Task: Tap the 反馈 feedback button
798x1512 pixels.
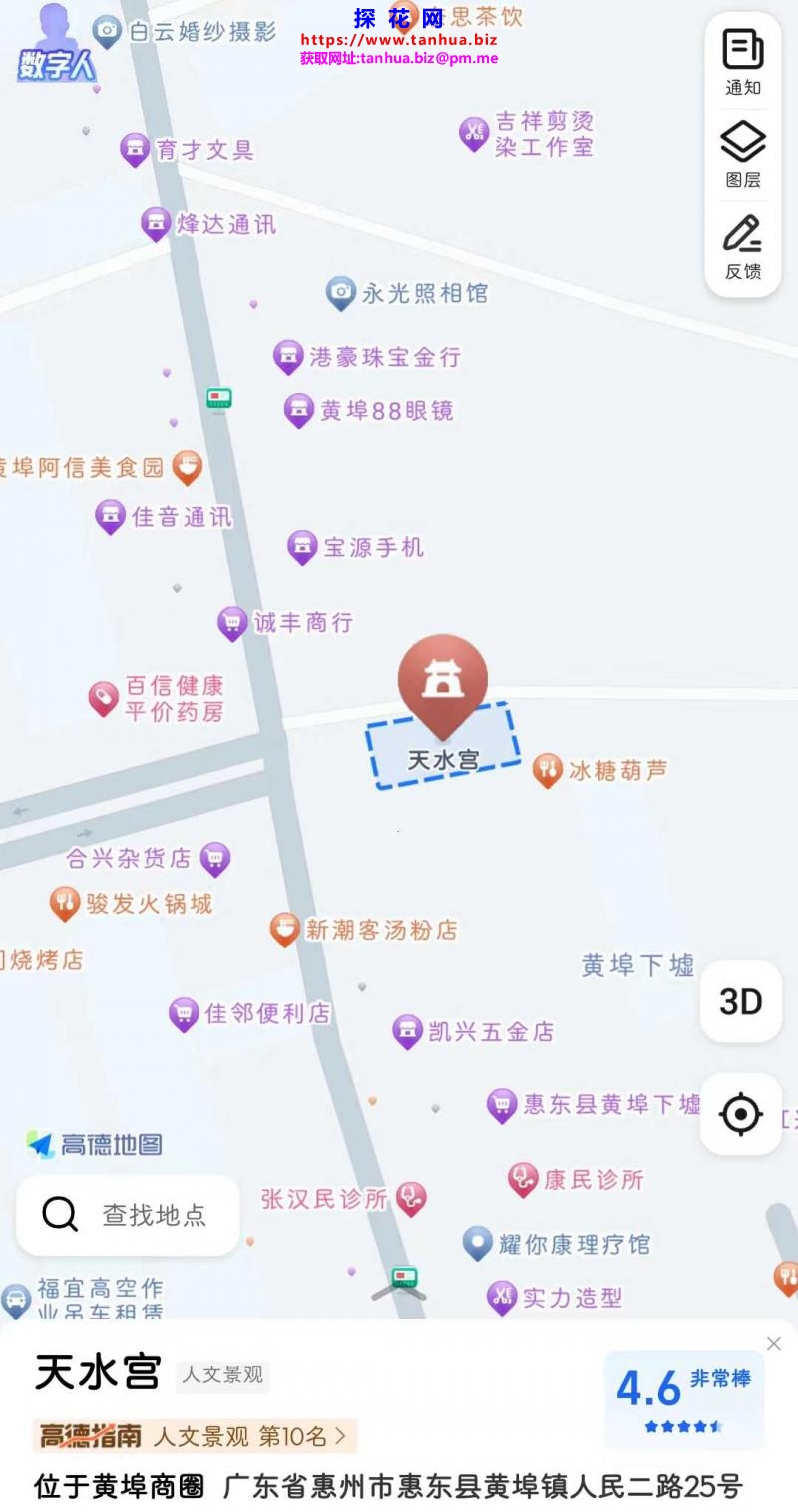Action: [x=742, y=246]
